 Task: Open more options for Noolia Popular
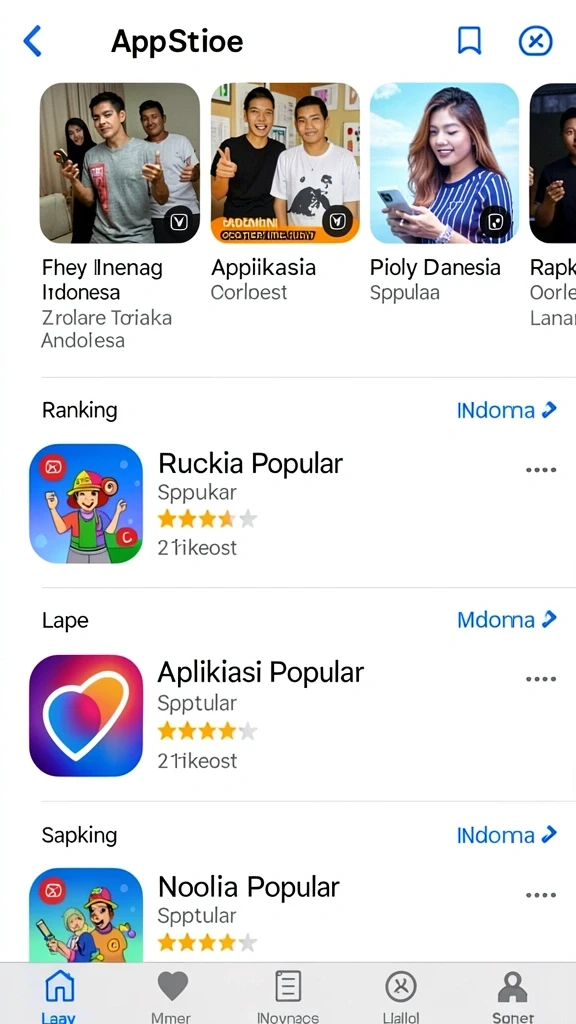pyautogui.click(x=541, y=895)
